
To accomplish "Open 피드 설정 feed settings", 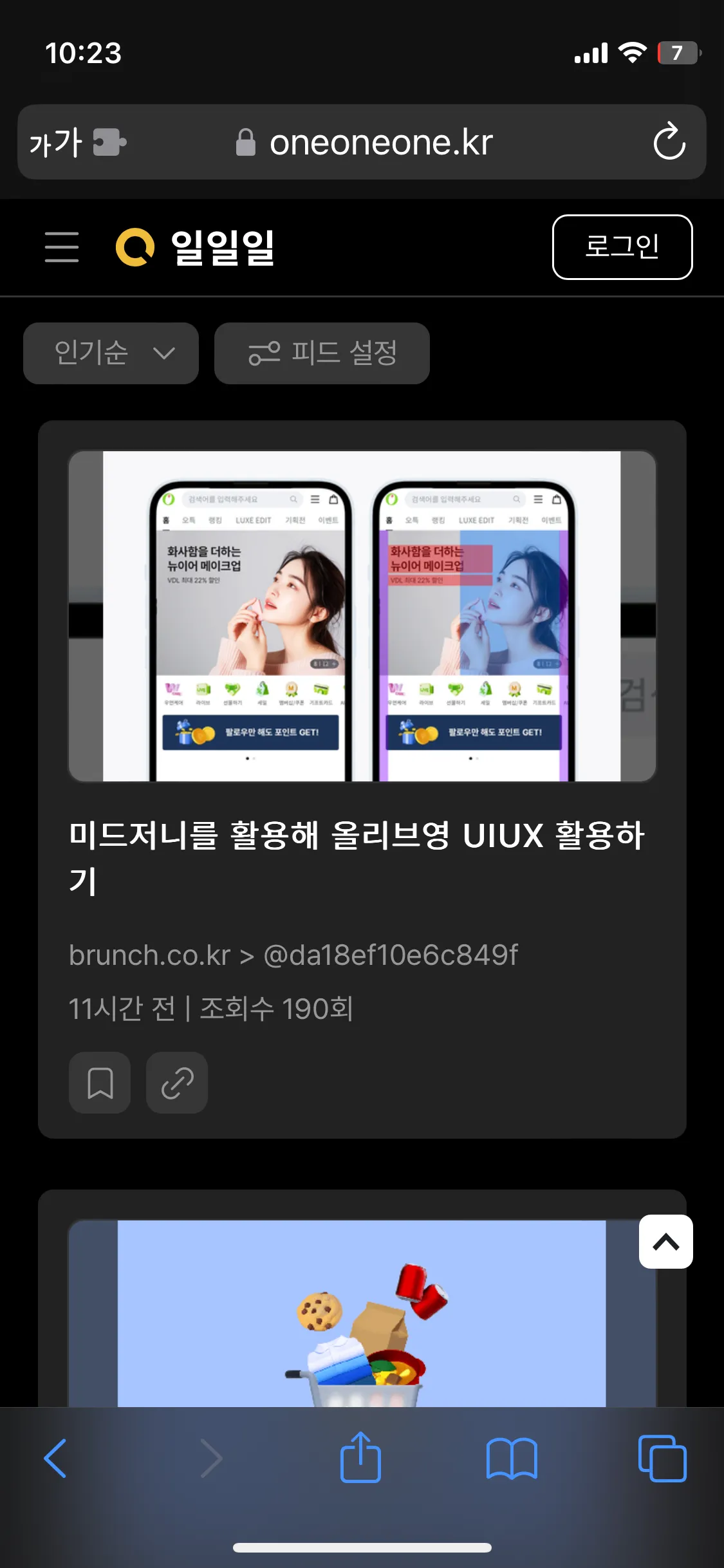I will (322, 353).
